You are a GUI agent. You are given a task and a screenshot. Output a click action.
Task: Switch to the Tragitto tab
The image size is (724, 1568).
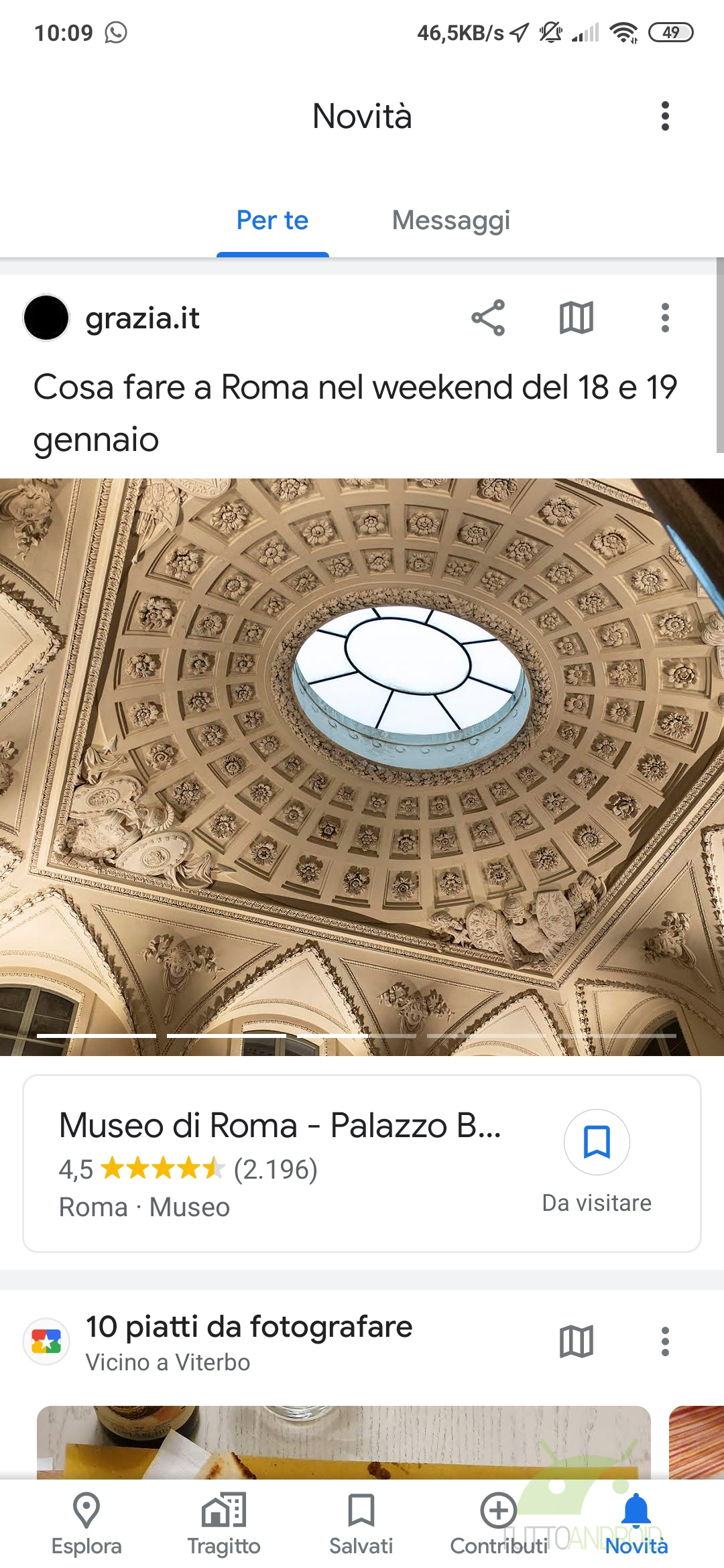click(224, 1524)
